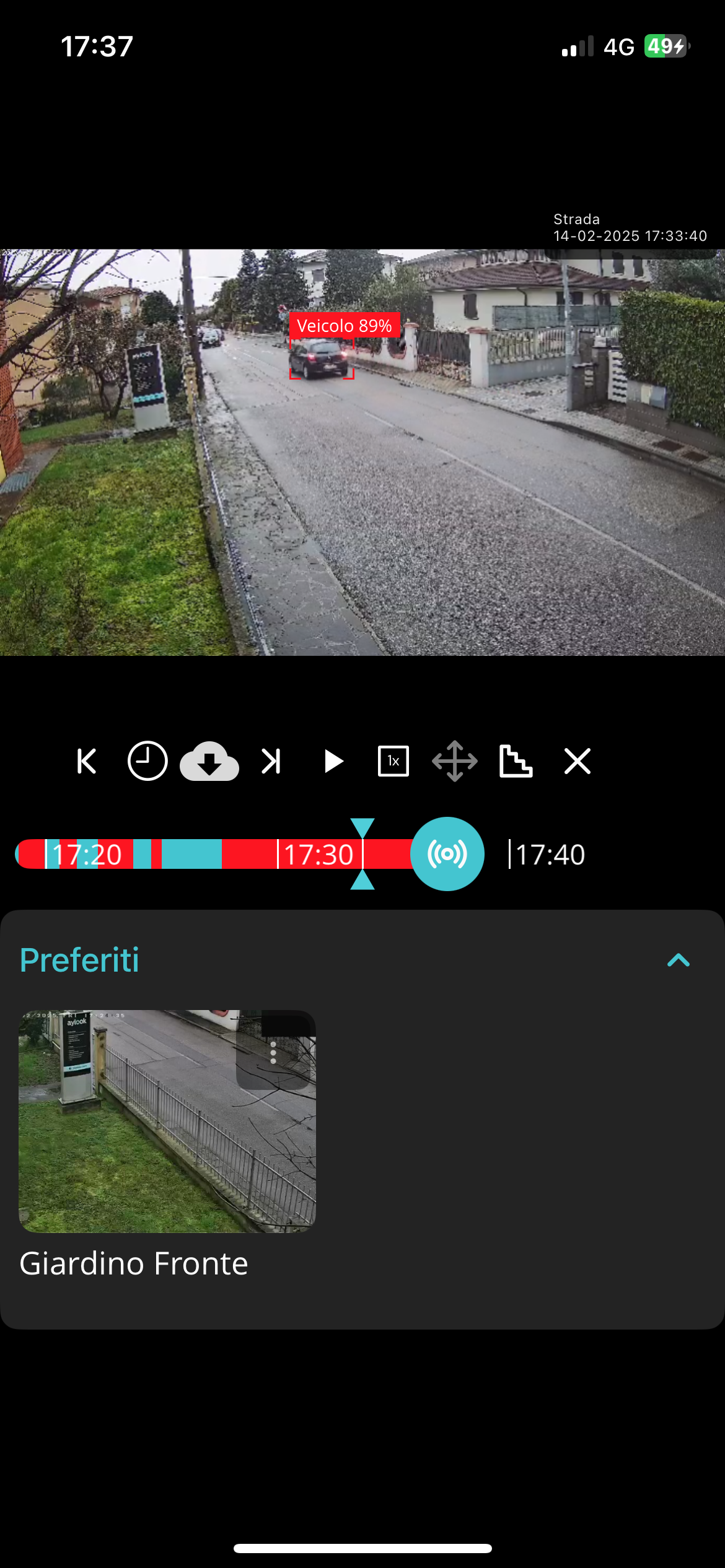Tap the 17:30 mark on the timeline

pos(316,855)
